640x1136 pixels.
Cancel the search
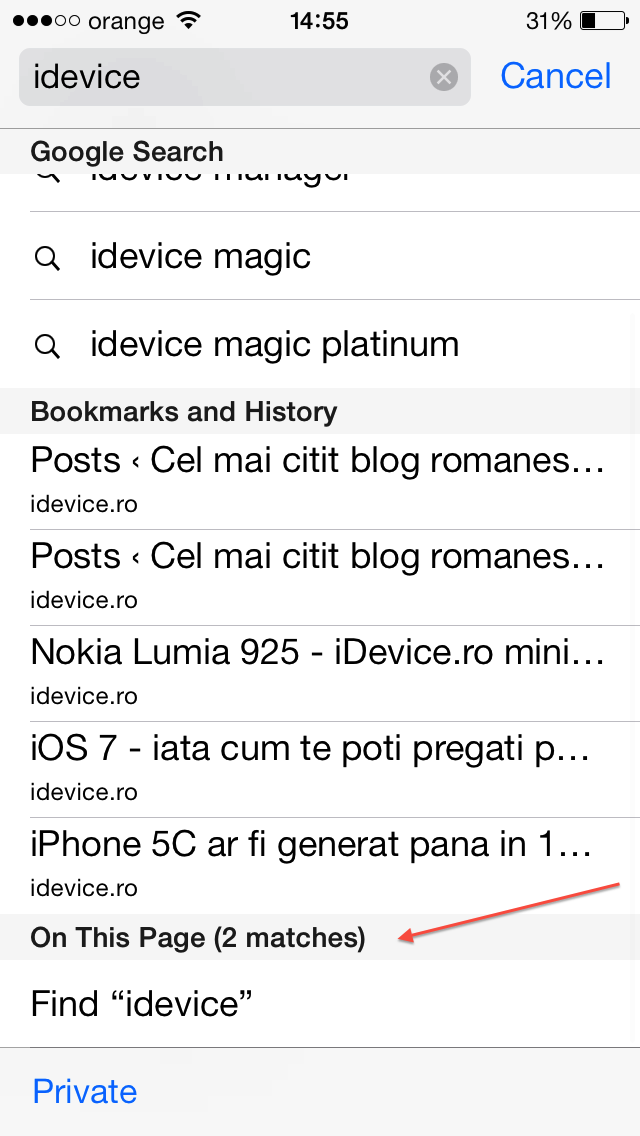point(555,76)
